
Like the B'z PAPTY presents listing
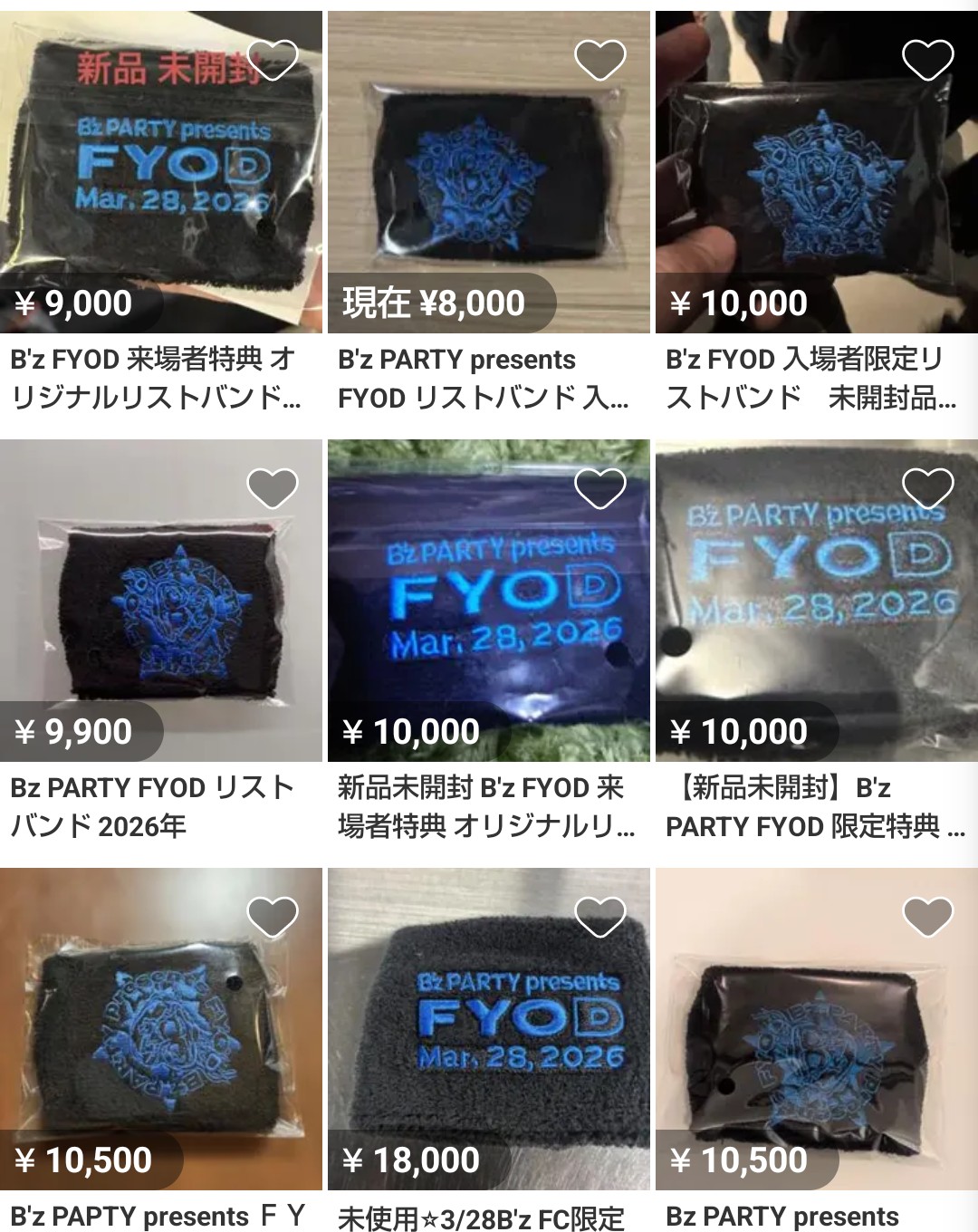(273, 917)
